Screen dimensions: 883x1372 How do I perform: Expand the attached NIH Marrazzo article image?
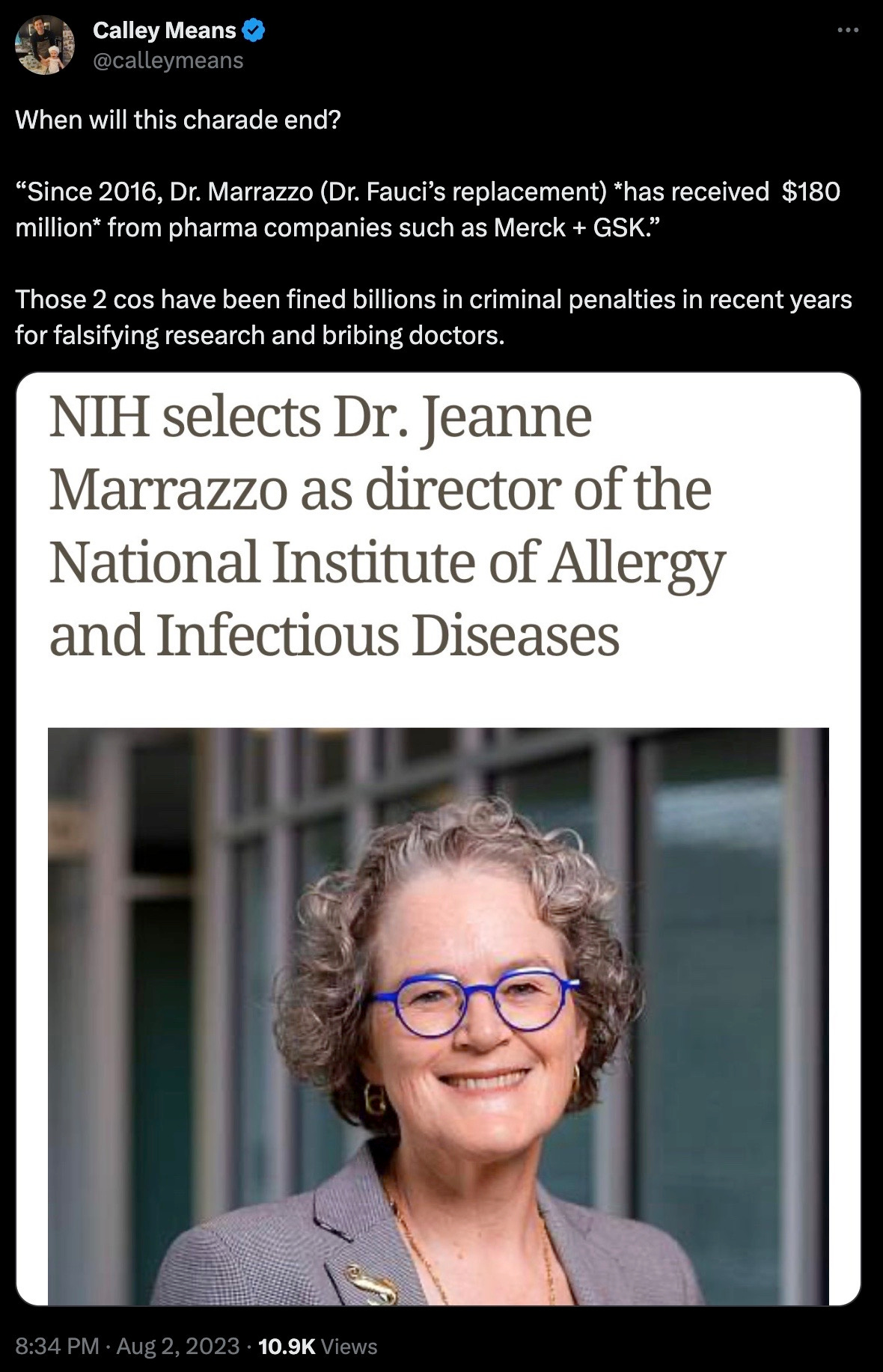[x=438, y=838]
